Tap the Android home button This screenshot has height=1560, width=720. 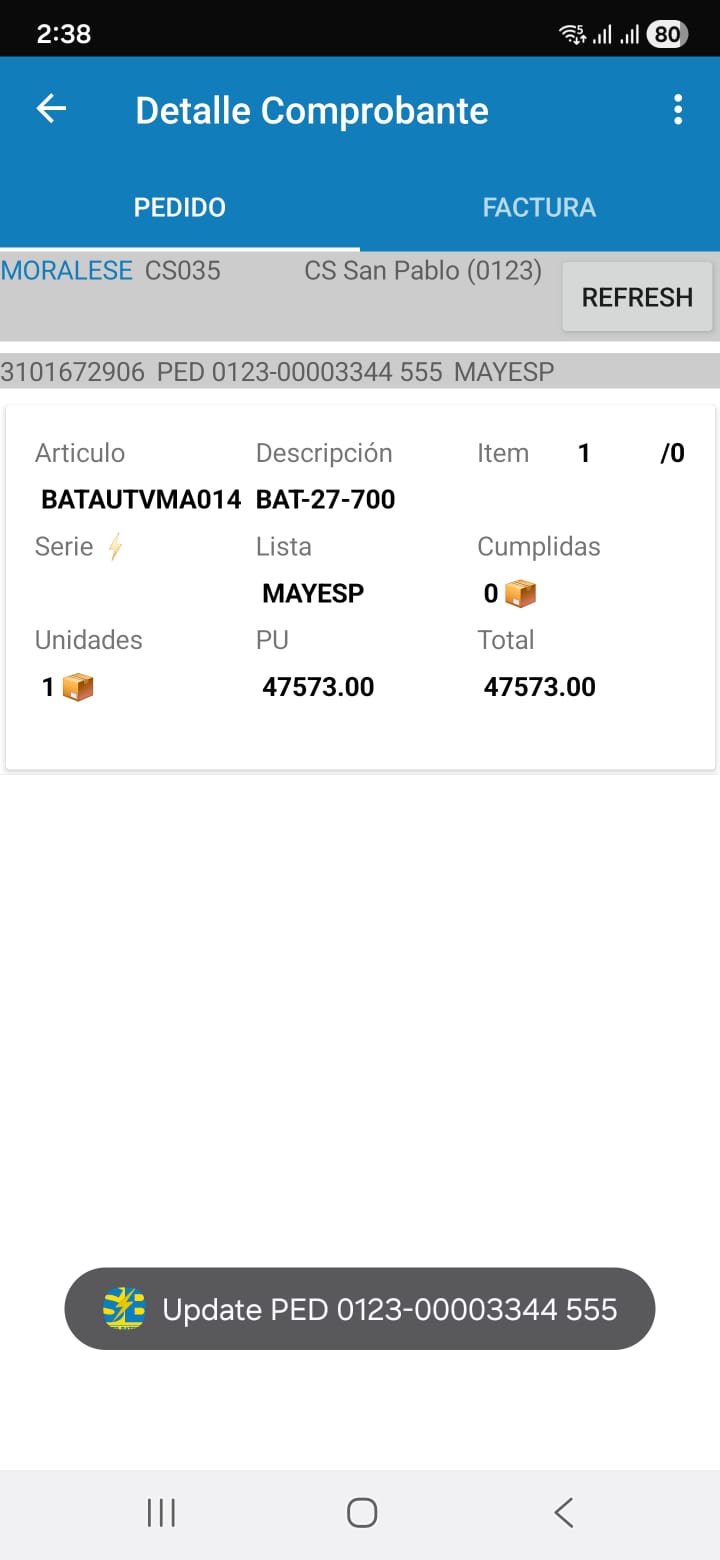coord(361,1512)
